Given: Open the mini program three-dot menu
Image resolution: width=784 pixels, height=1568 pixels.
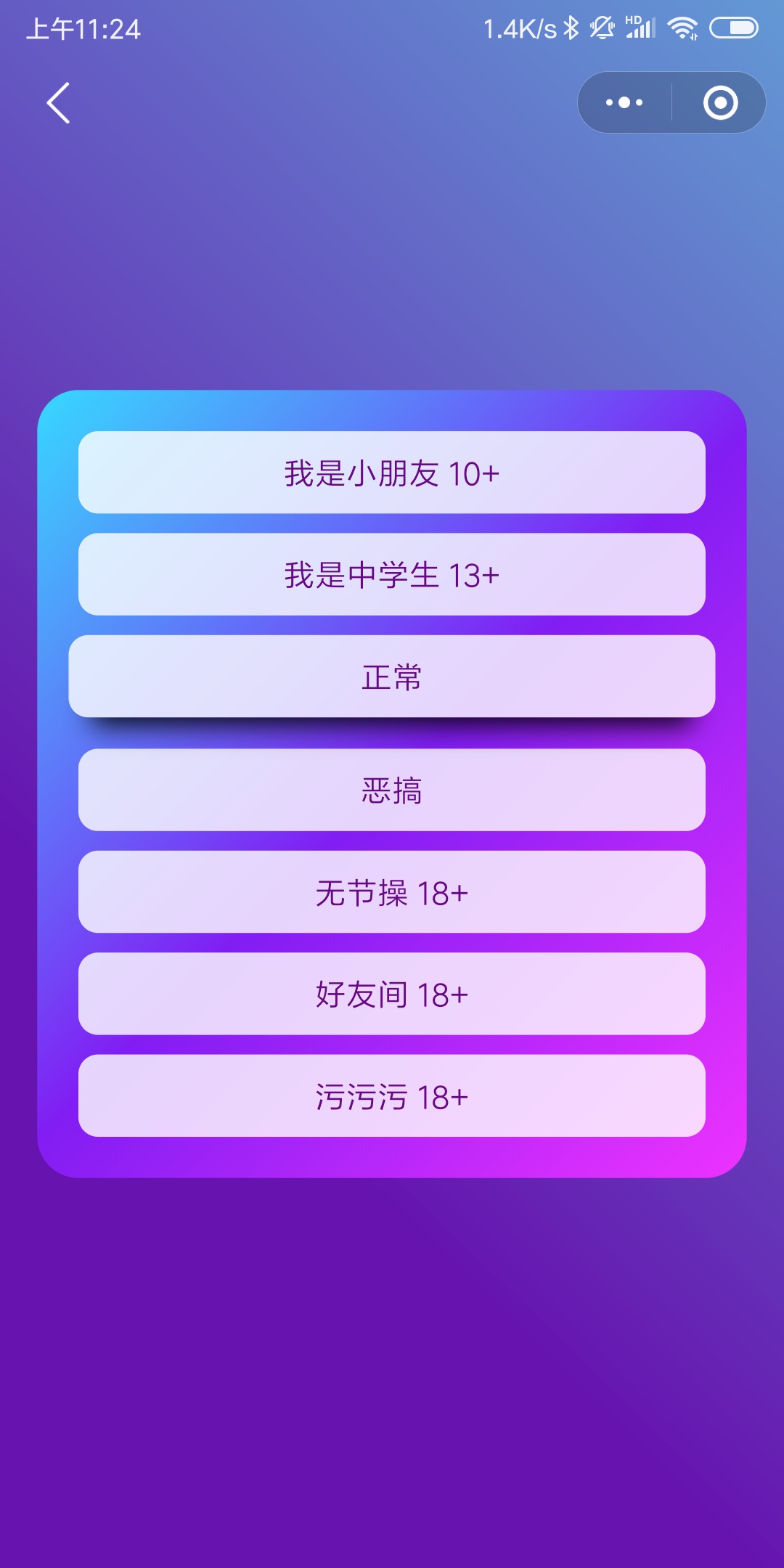Looking at the screenshot, I should (x=624, y=102).
